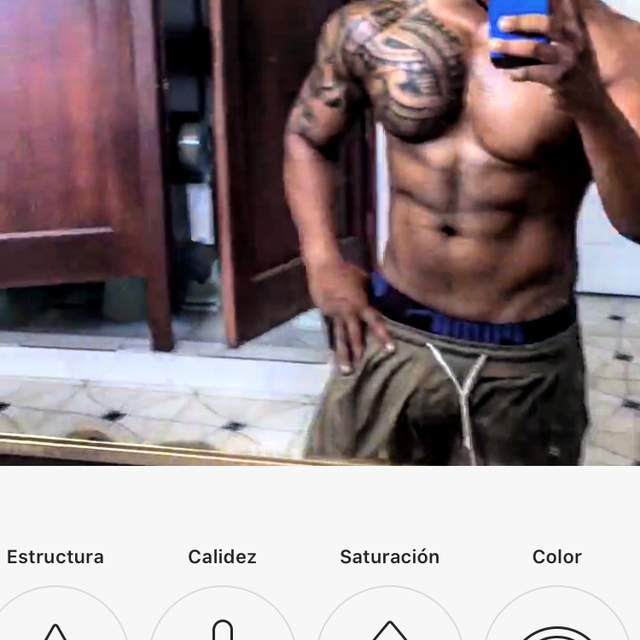640x640 pixels.
Task: Open the Estructura editing tool
Action: coord(55,615)
